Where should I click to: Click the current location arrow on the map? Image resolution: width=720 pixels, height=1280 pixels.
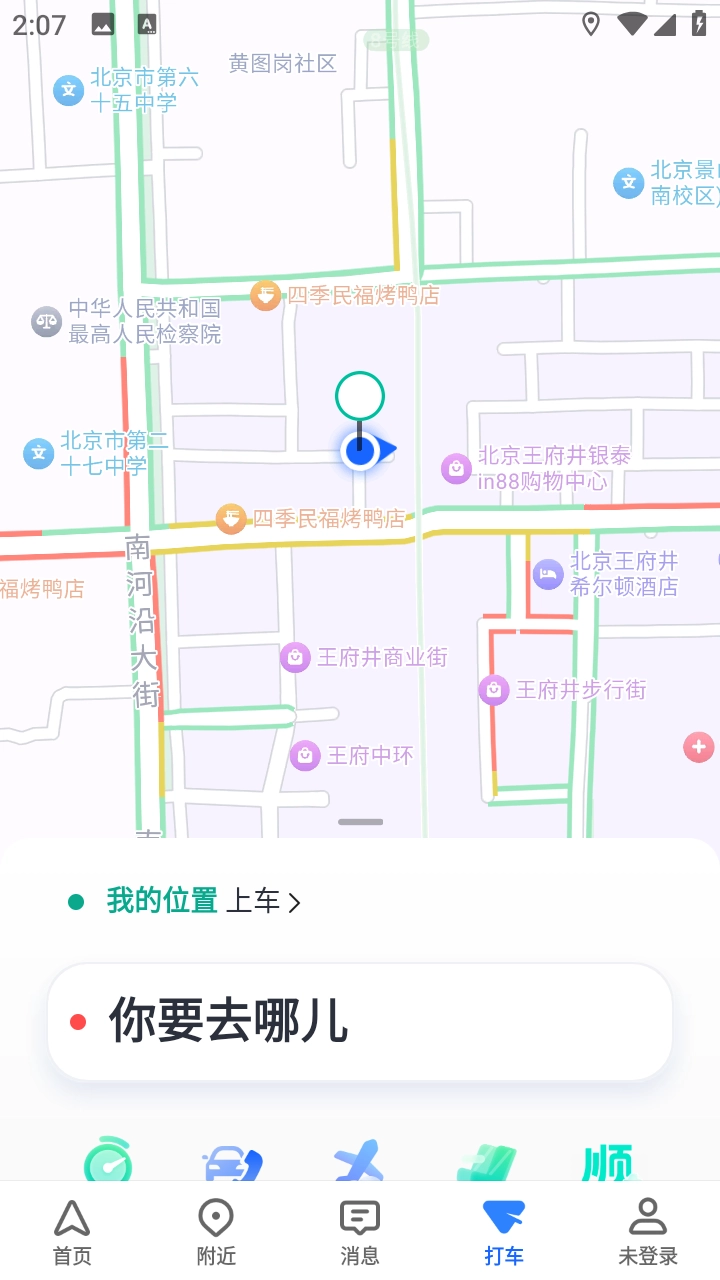tap(362, 450)
